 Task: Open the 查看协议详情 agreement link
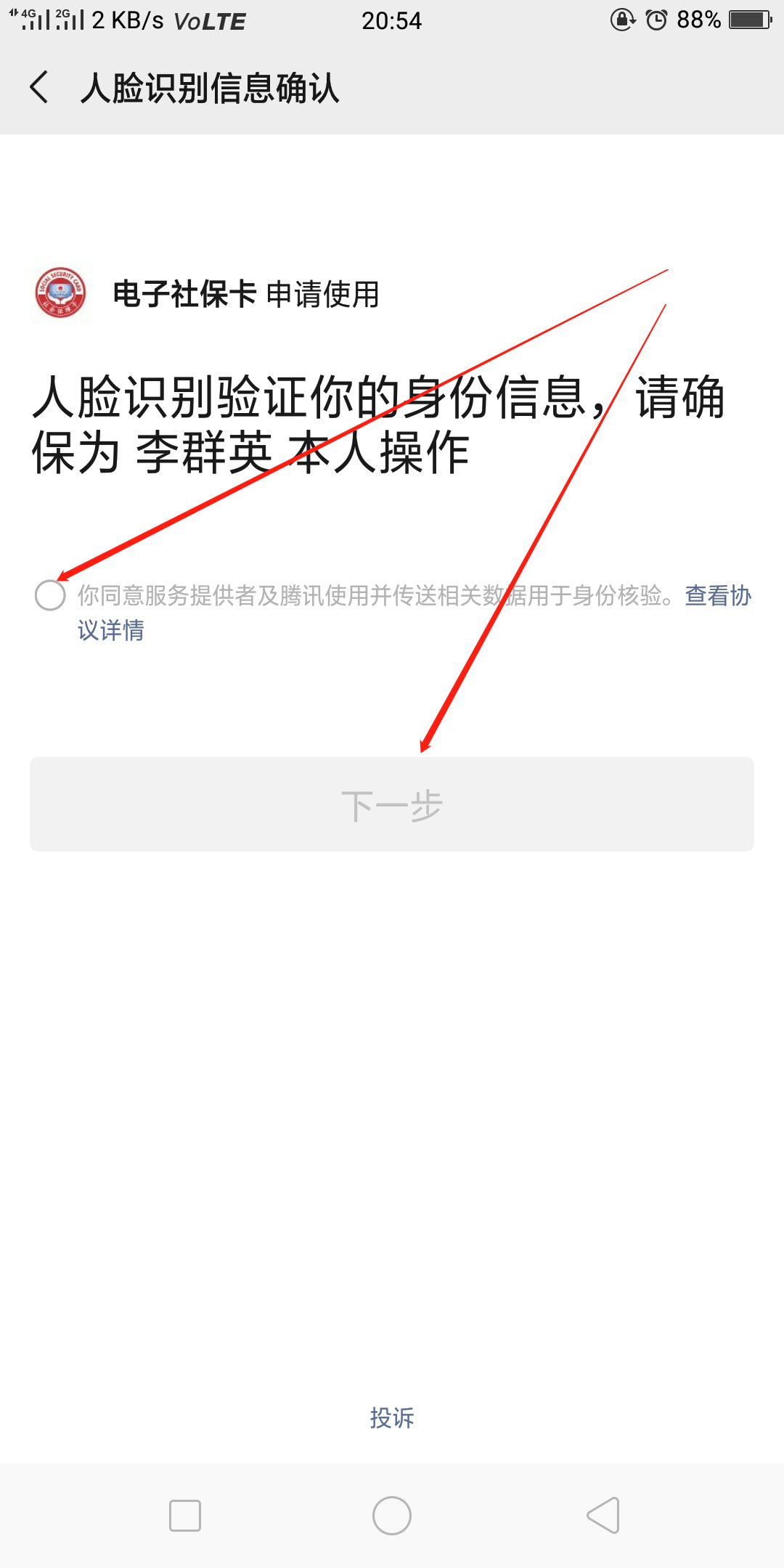coord(717,596)
